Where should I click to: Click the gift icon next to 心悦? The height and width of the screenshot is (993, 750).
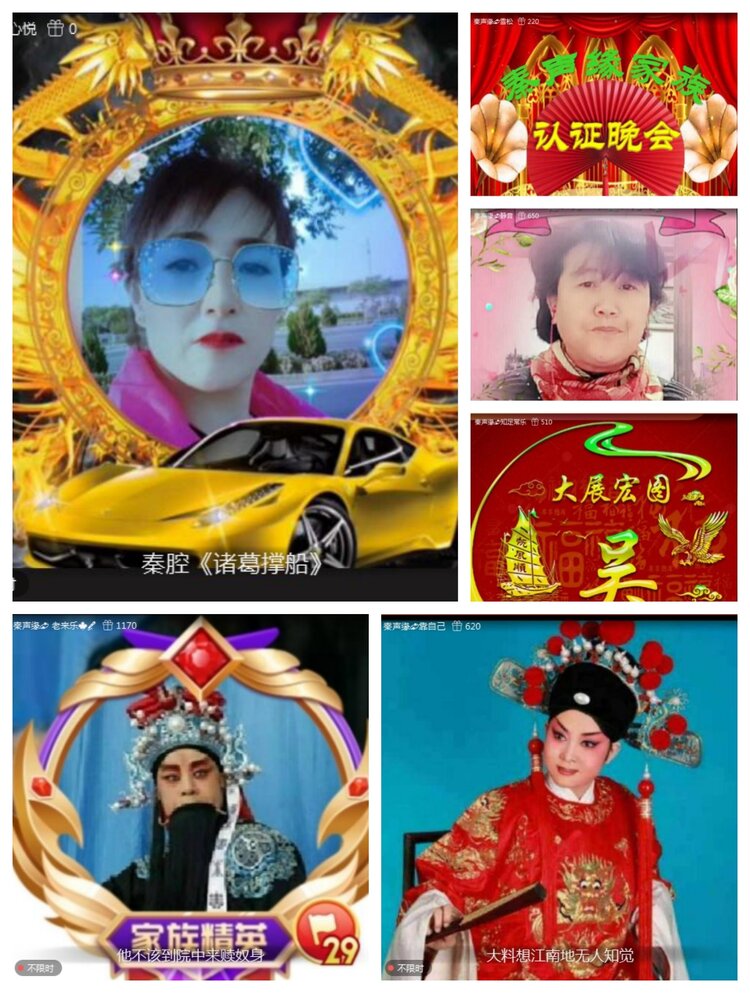[56, 28]
